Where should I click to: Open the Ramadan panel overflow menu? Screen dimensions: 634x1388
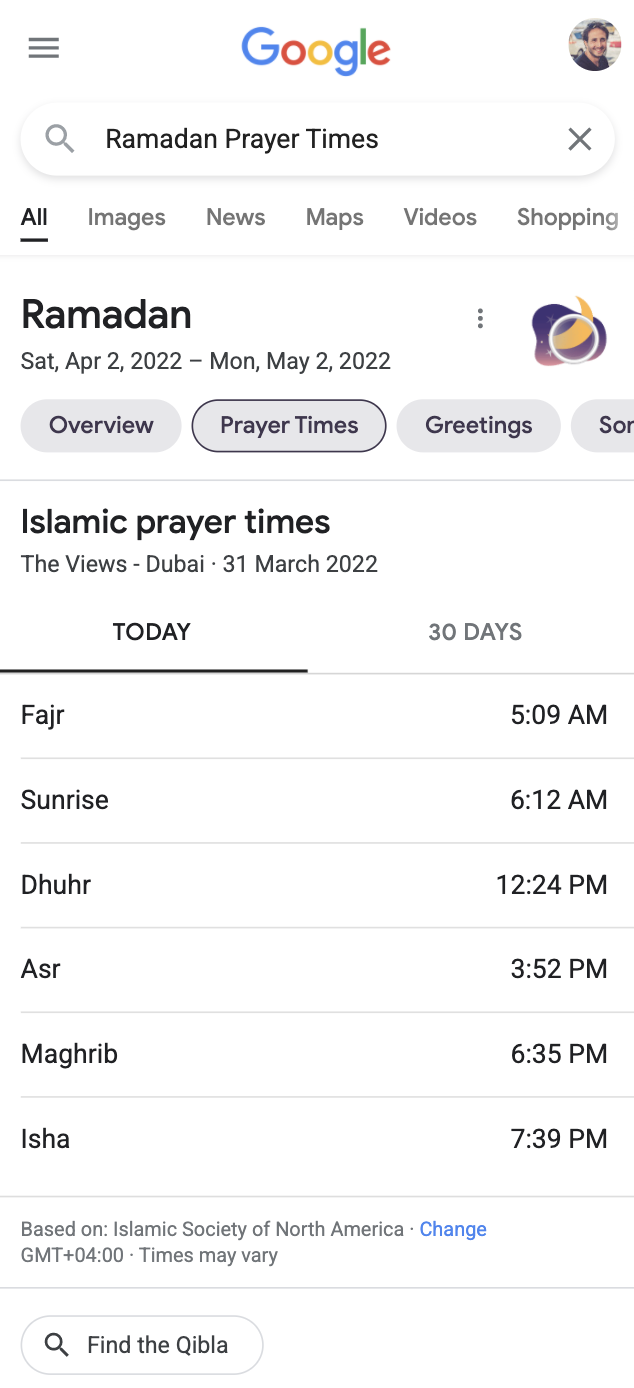coord(480,318)
